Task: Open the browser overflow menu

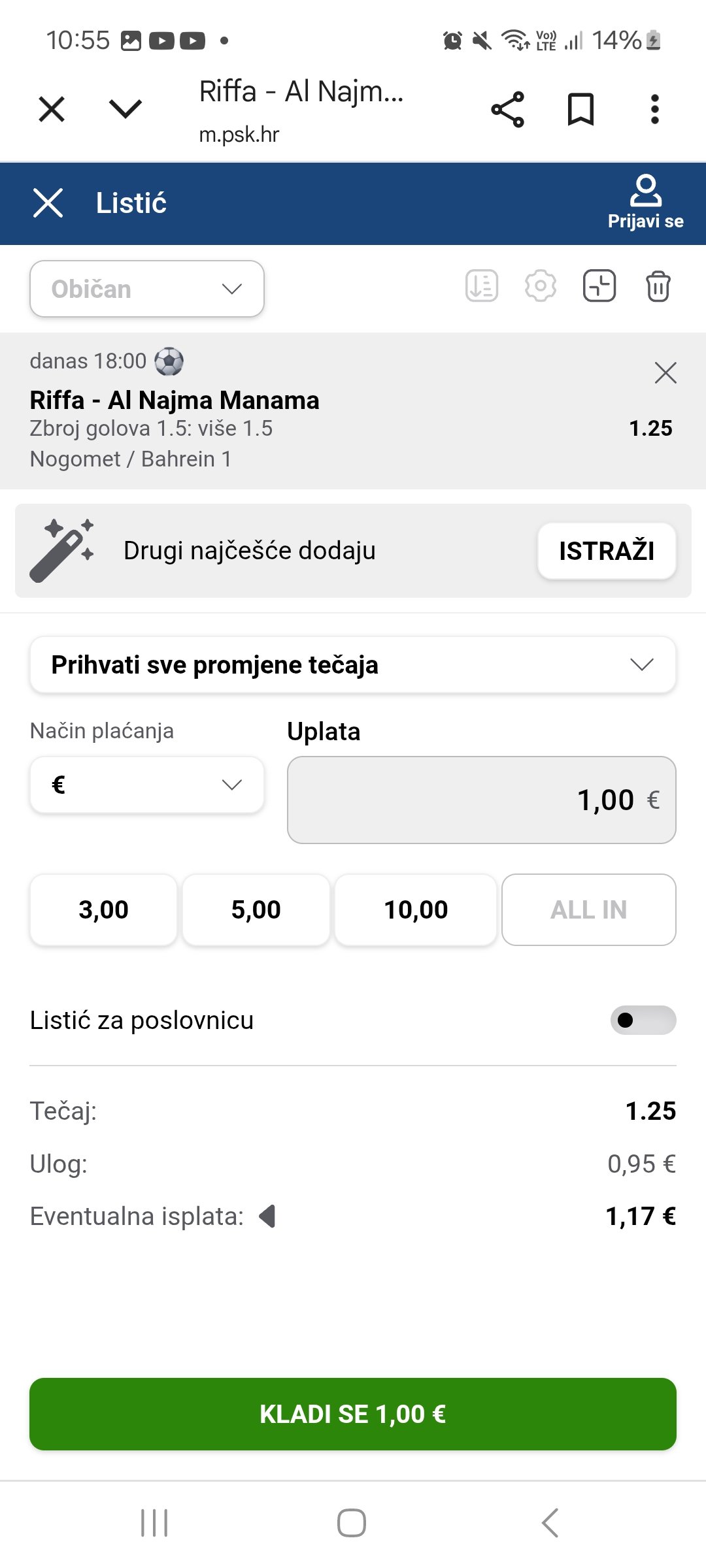Action: point(654,109)
